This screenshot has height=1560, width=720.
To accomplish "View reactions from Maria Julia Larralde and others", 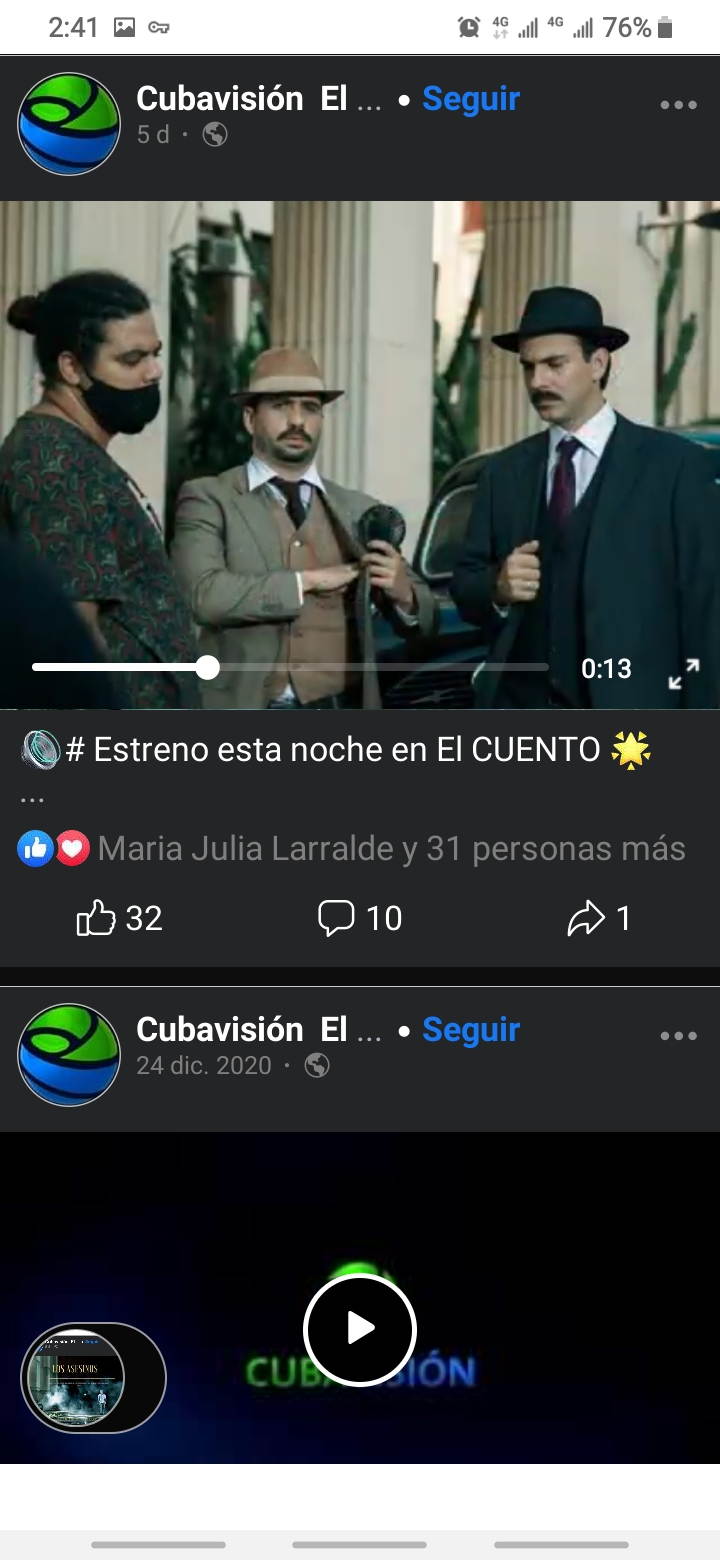I will coord(390,849).
